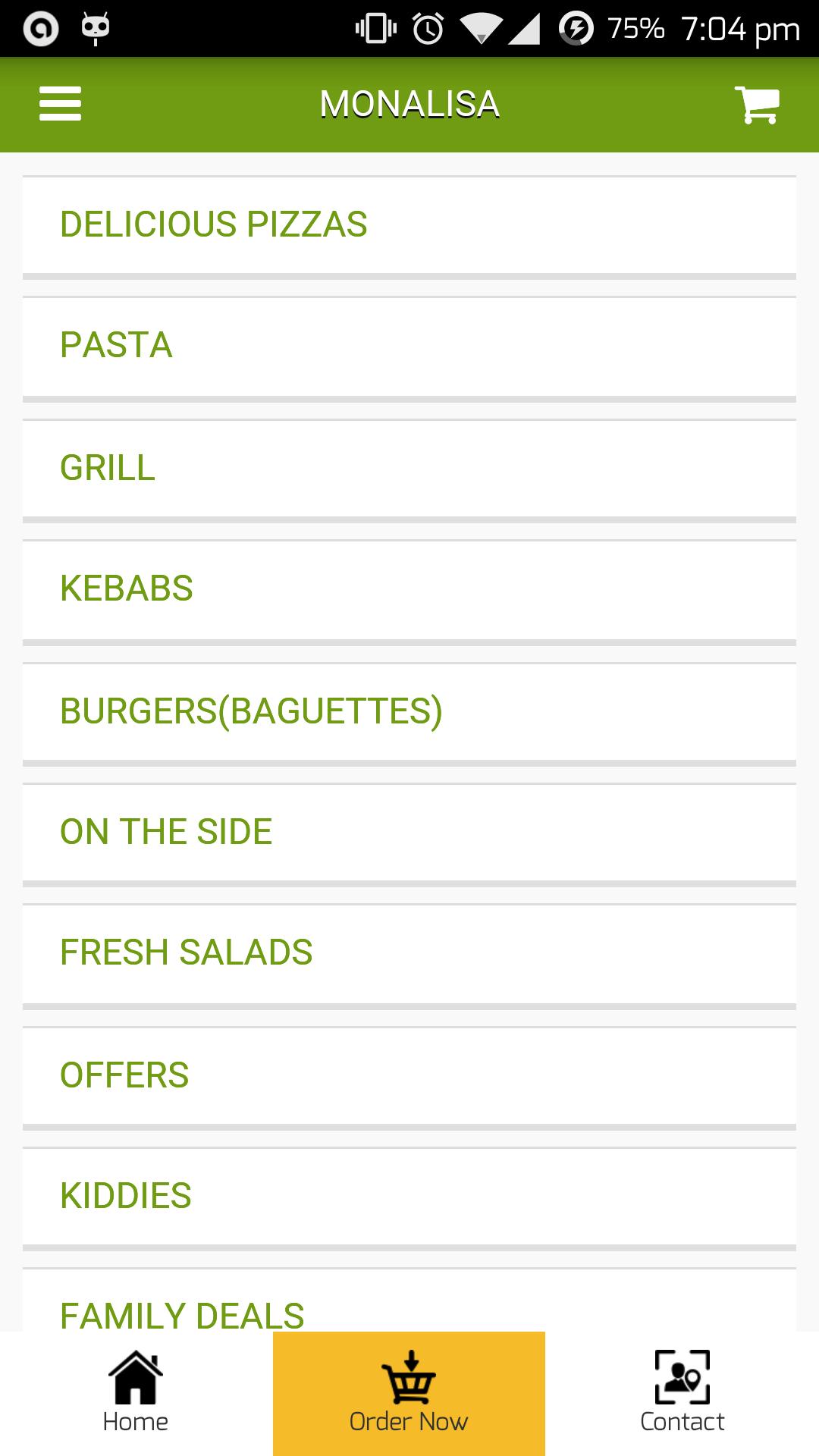
Task: Open the Fresh Salads section
Action: (x=409, y=953)
